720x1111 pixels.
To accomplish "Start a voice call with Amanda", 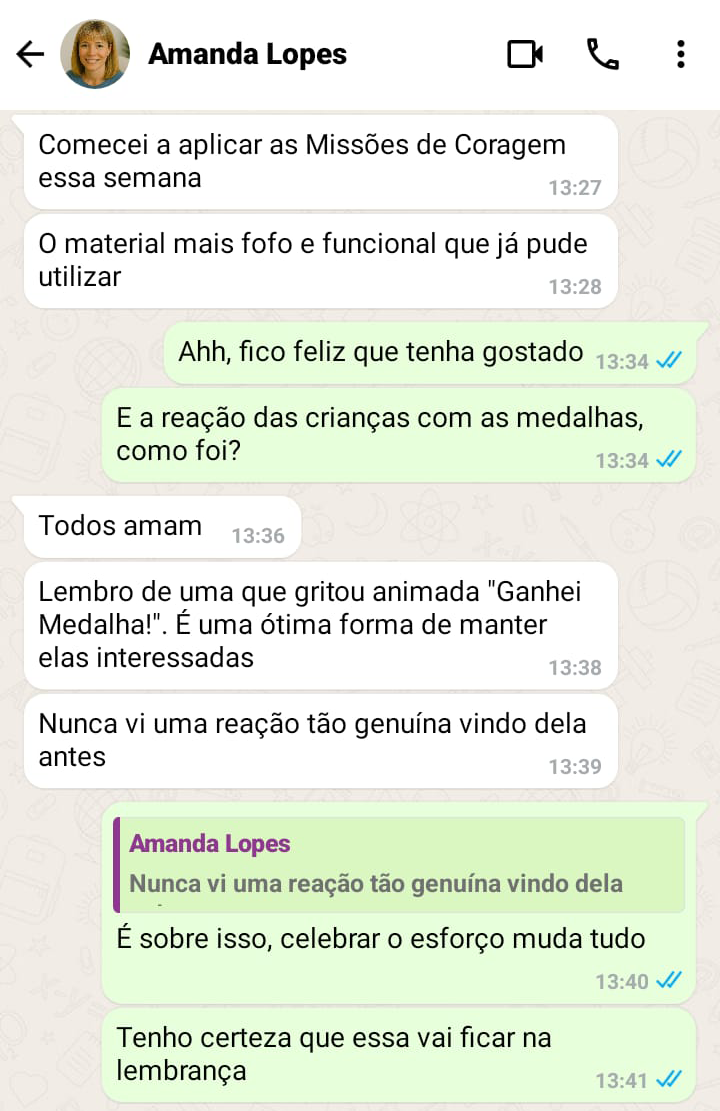I will pos(602,54).
